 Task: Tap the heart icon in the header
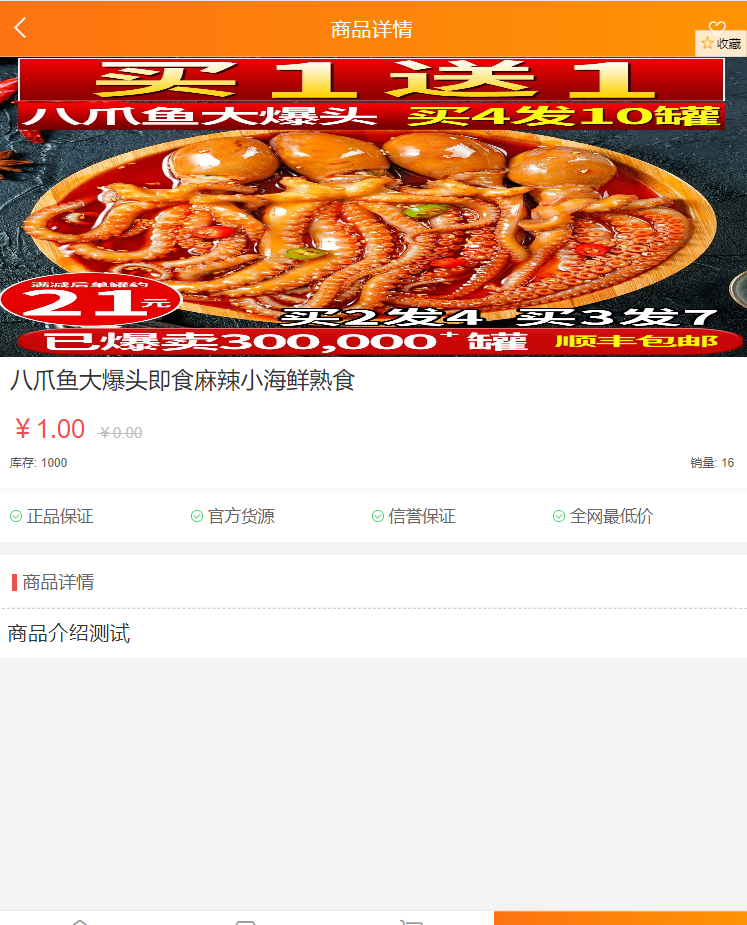(x=717, y=26)
